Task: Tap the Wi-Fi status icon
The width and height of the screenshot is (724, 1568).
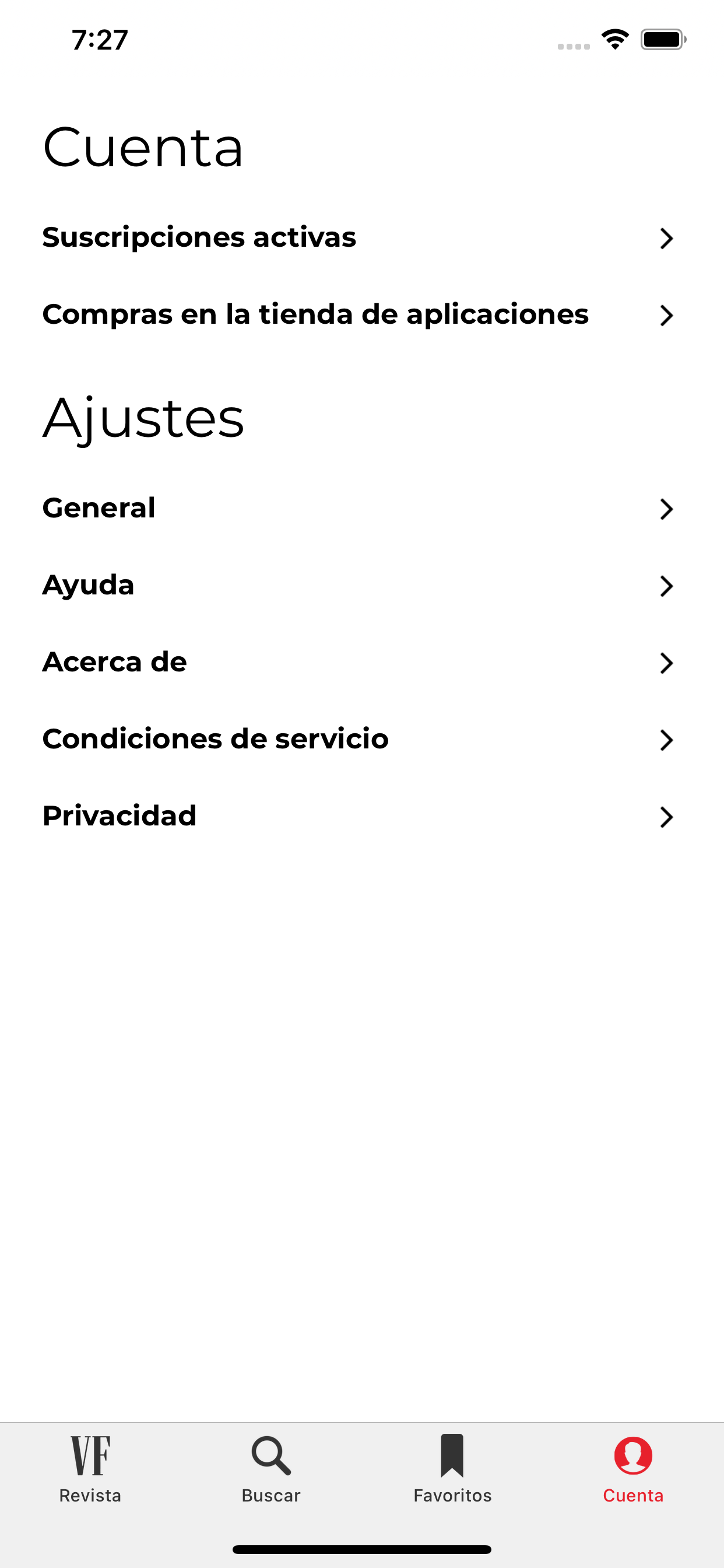Action: pos(614,40)
